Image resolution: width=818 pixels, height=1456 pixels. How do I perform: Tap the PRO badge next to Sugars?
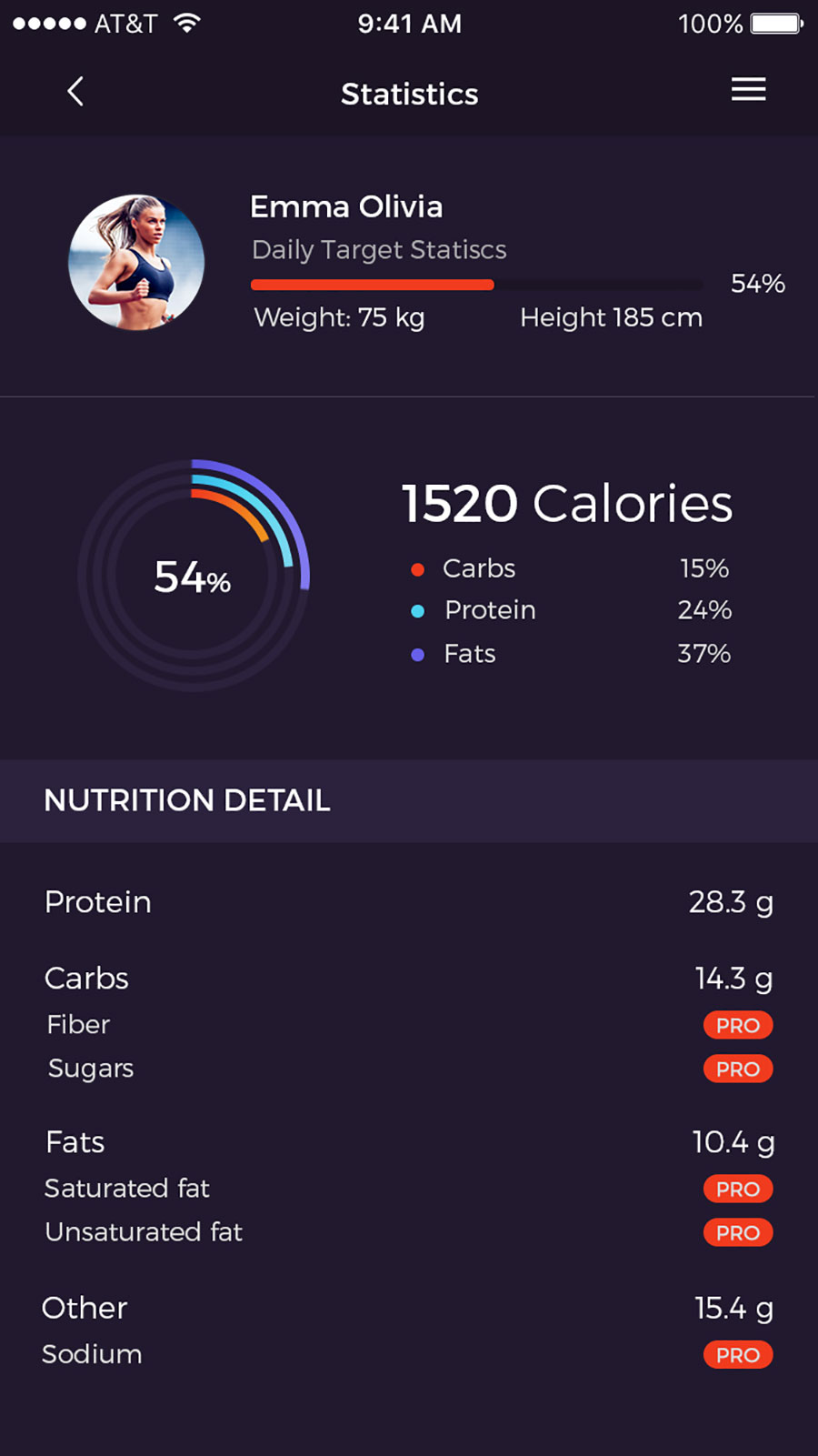click(738, 1069)
